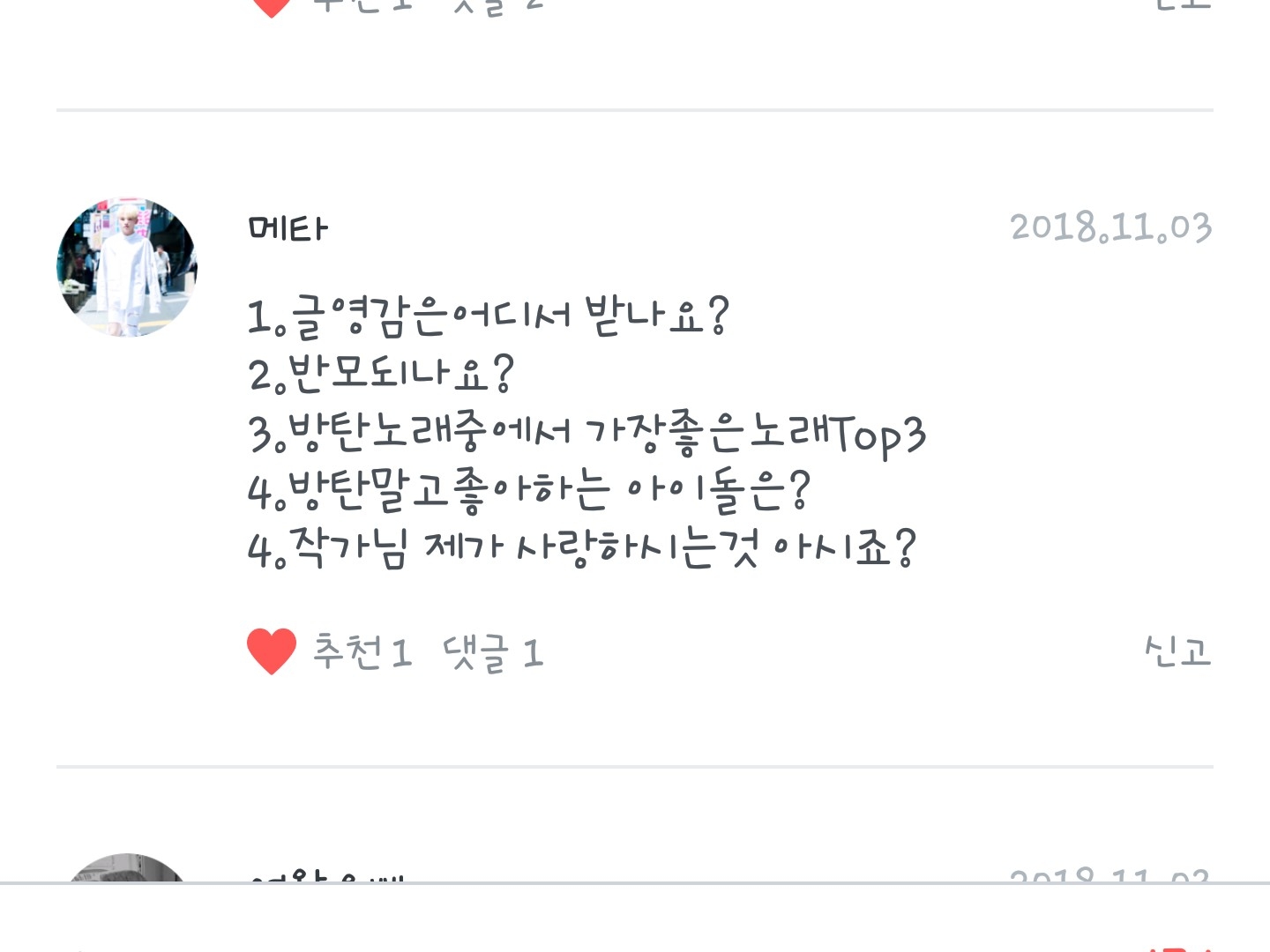1270x952 pixels.
Task: Open 메타's profile picture
Action: point(127,267)
